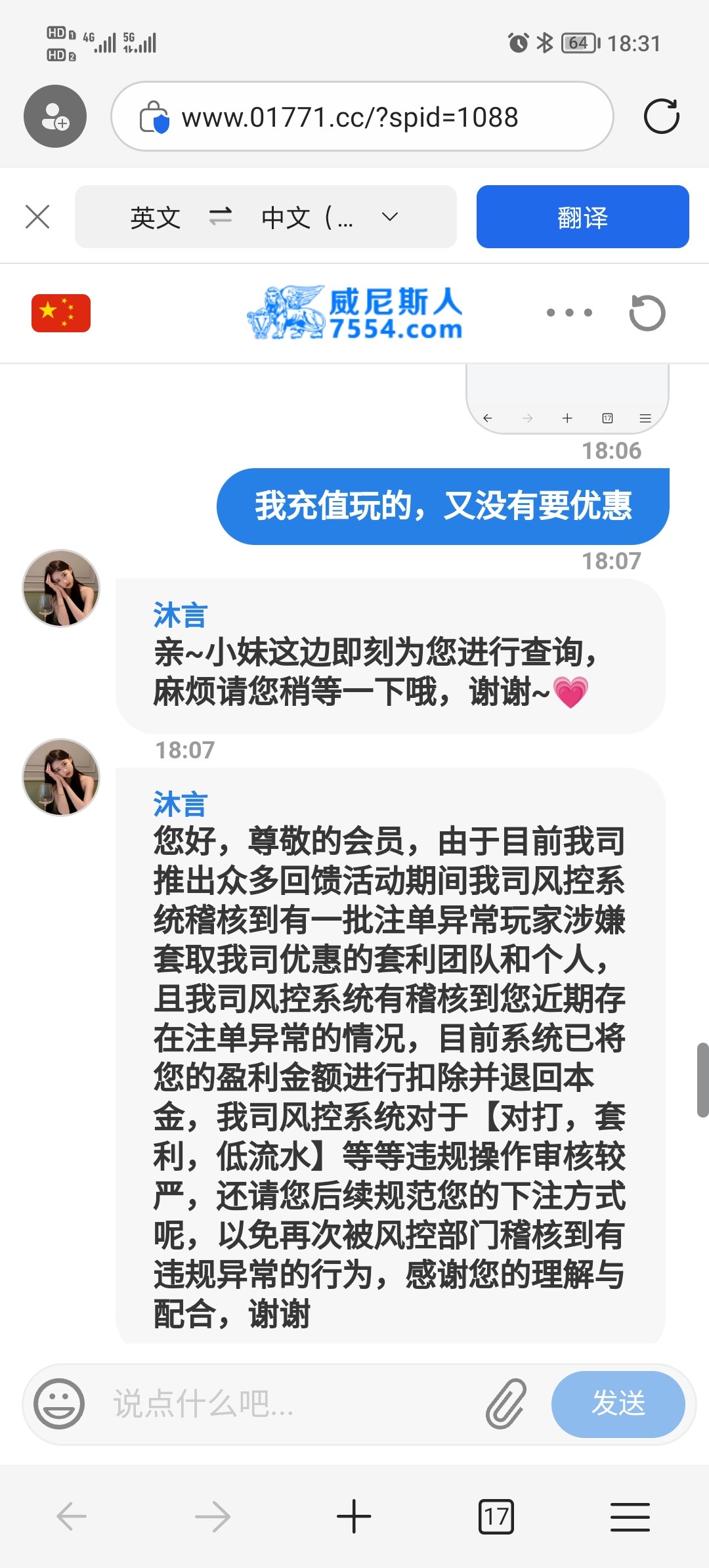Image resolution: width=709 pixels, height=1568 pixels.
Task: Expand the target language dropdown
Action: pos(390,217)
